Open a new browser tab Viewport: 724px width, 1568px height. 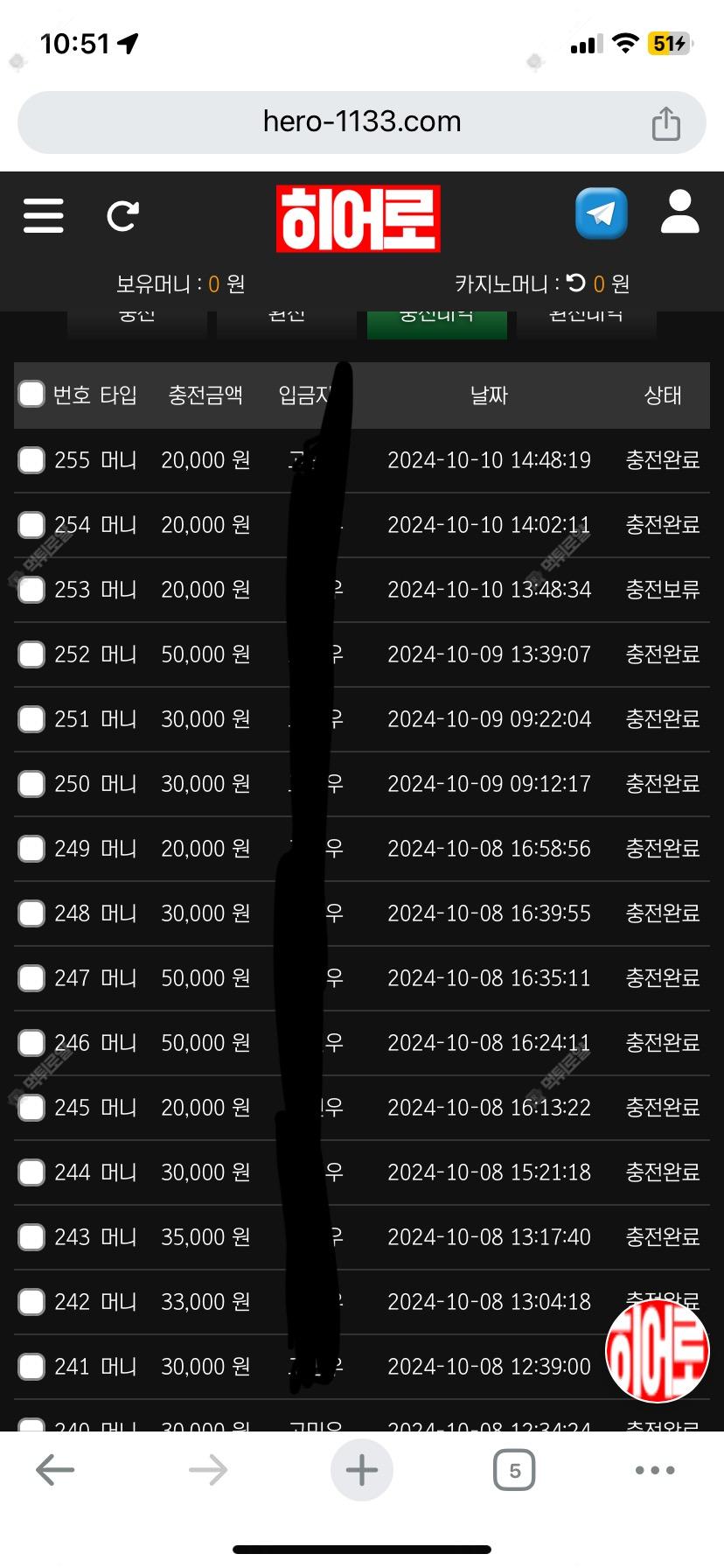362,1470
